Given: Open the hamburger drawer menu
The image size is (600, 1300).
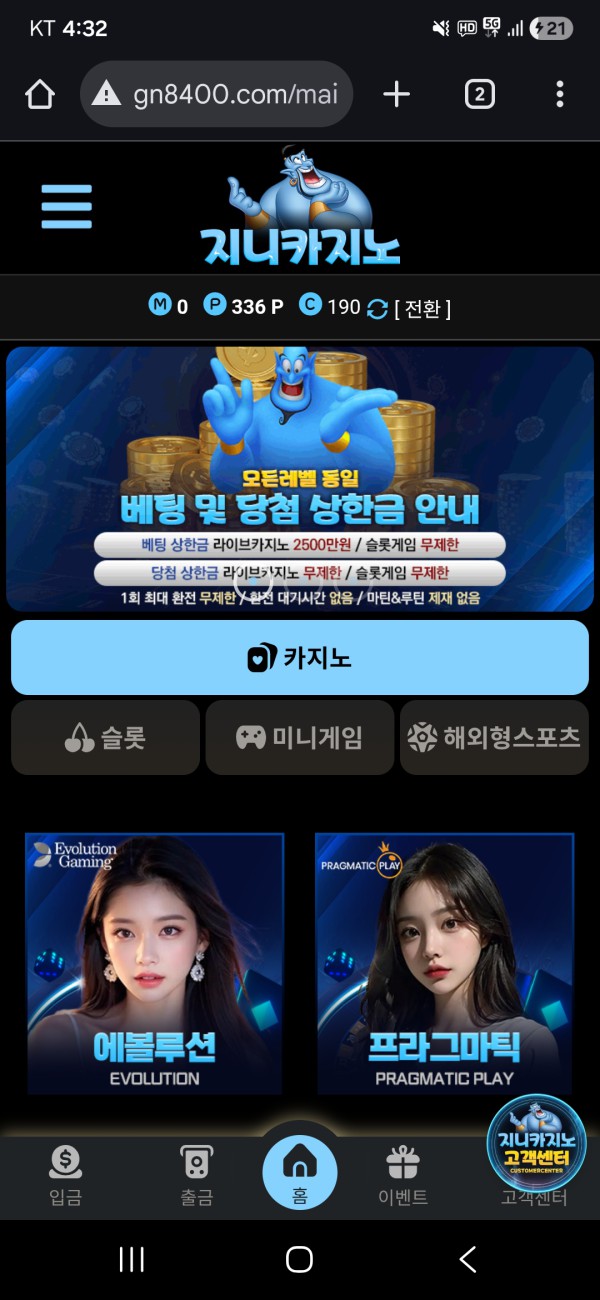Looking at the screenshot, I should pos(66,207).
